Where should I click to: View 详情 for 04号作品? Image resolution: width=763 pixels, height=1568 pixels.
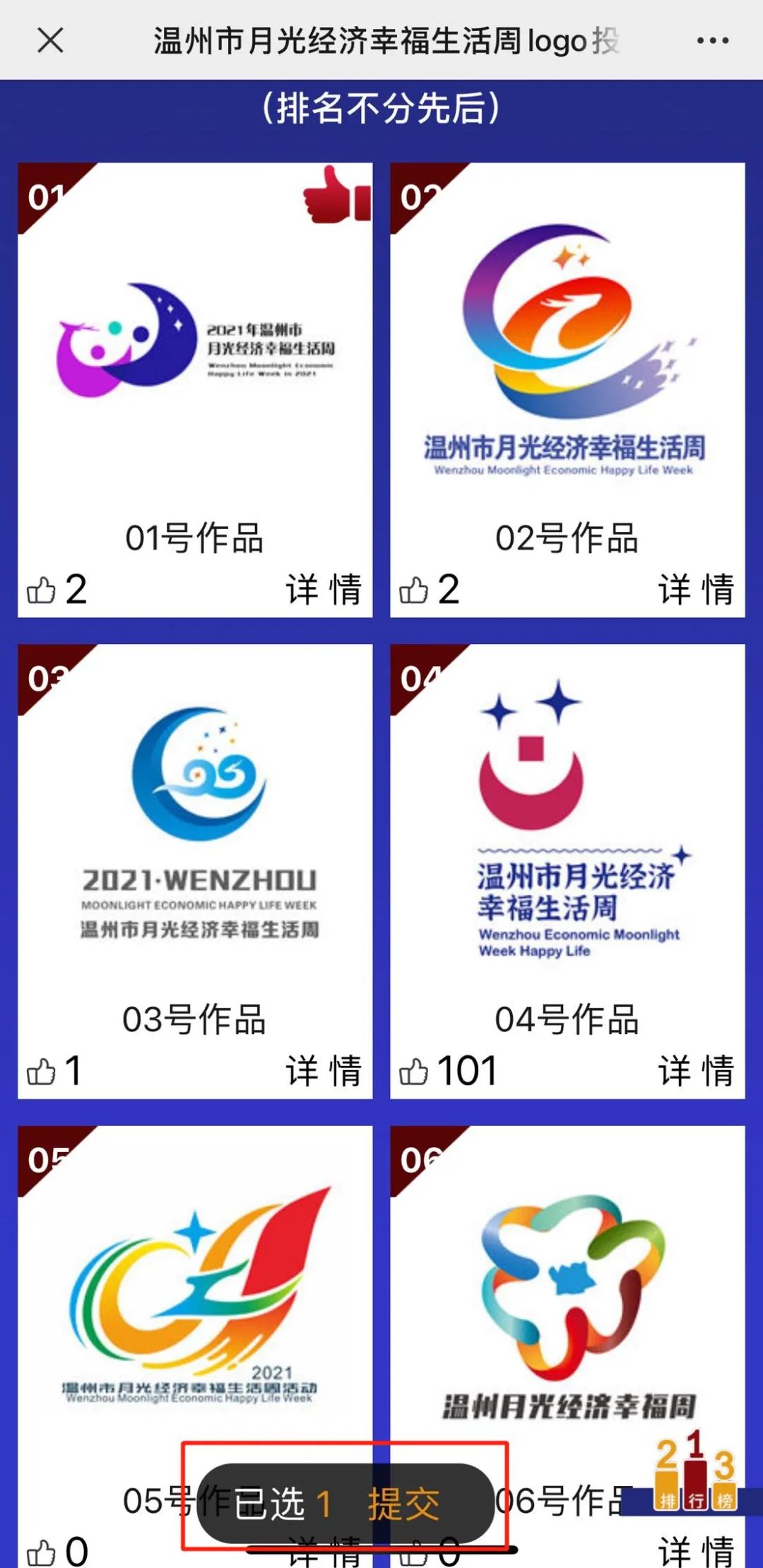(697, 1071)
